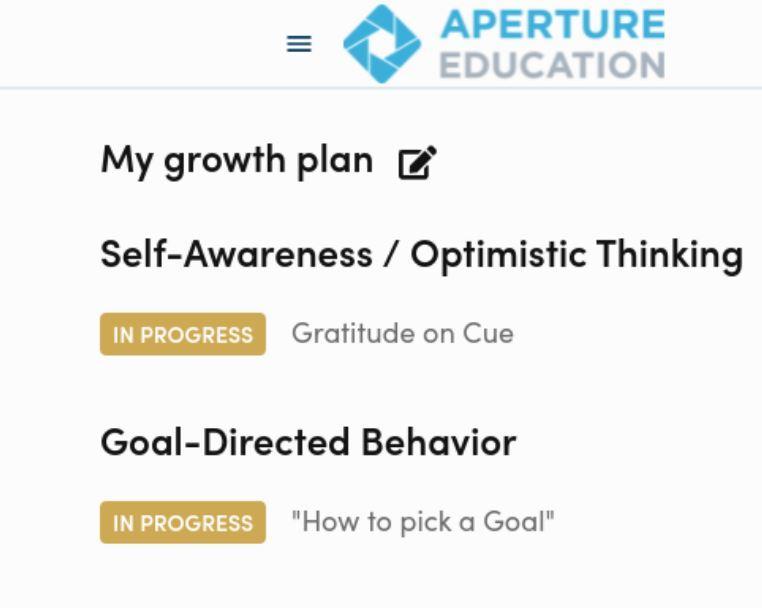This screenshot has width=762, height=608.
Task: Open the Gratitude on Cue strategy
Action: tap(402, 333)
